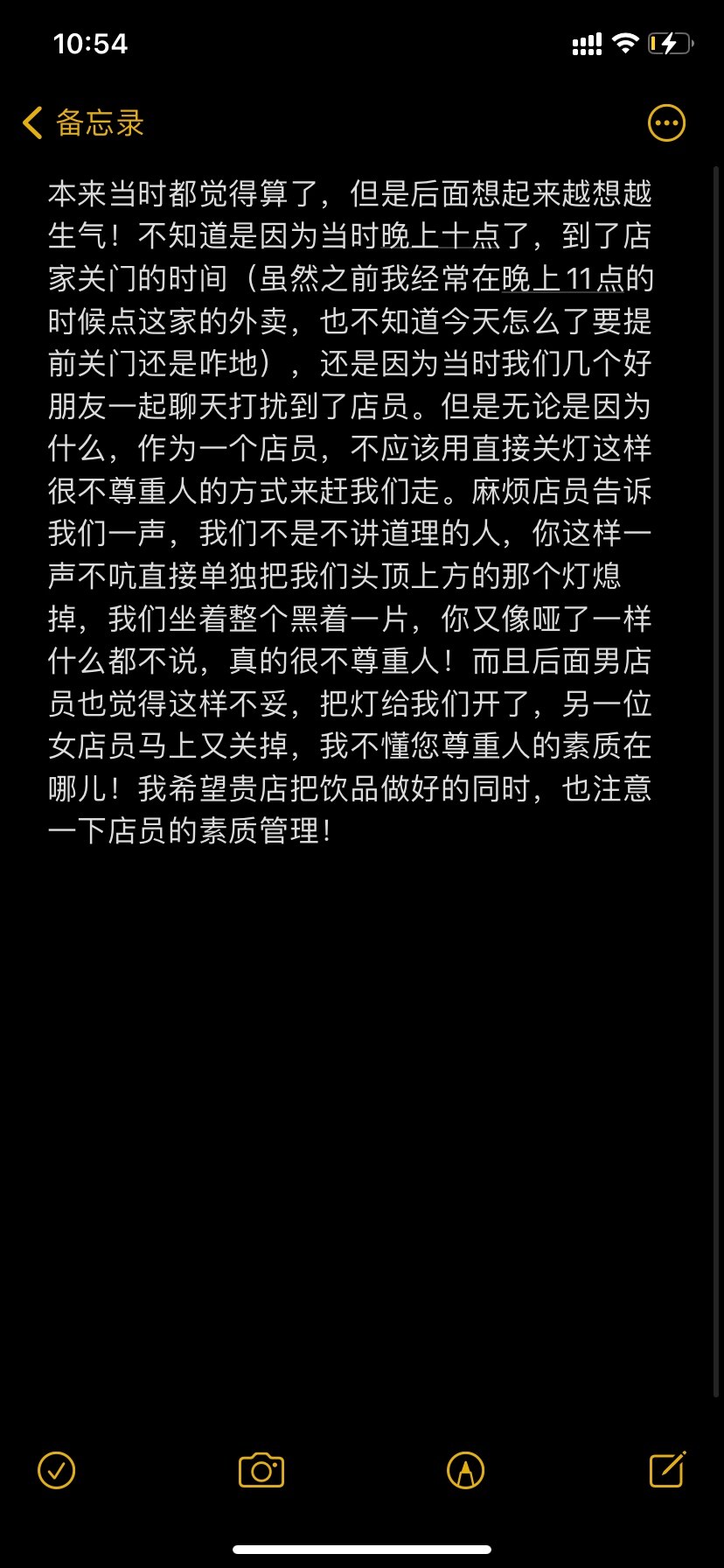
Task: Compose a new note
Action: (667, 1470)
